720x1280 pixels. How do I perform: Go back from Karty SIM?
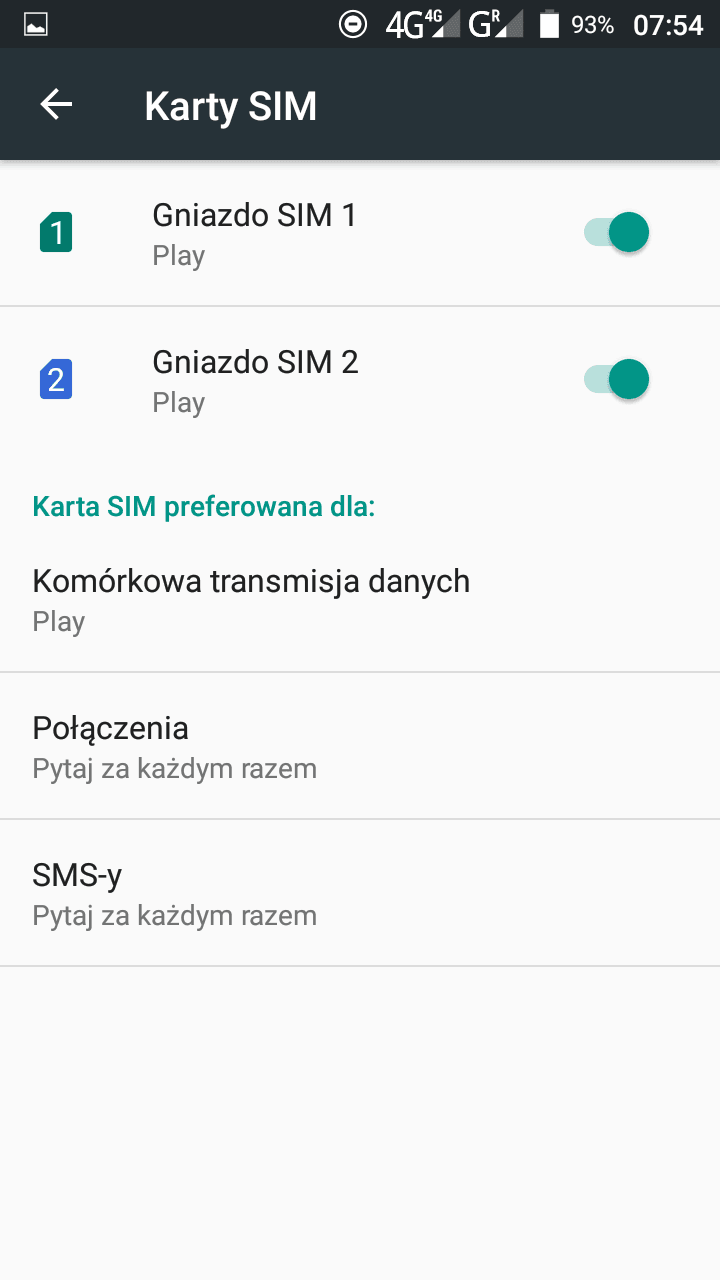pyautogui.click(x=56, y=105)
